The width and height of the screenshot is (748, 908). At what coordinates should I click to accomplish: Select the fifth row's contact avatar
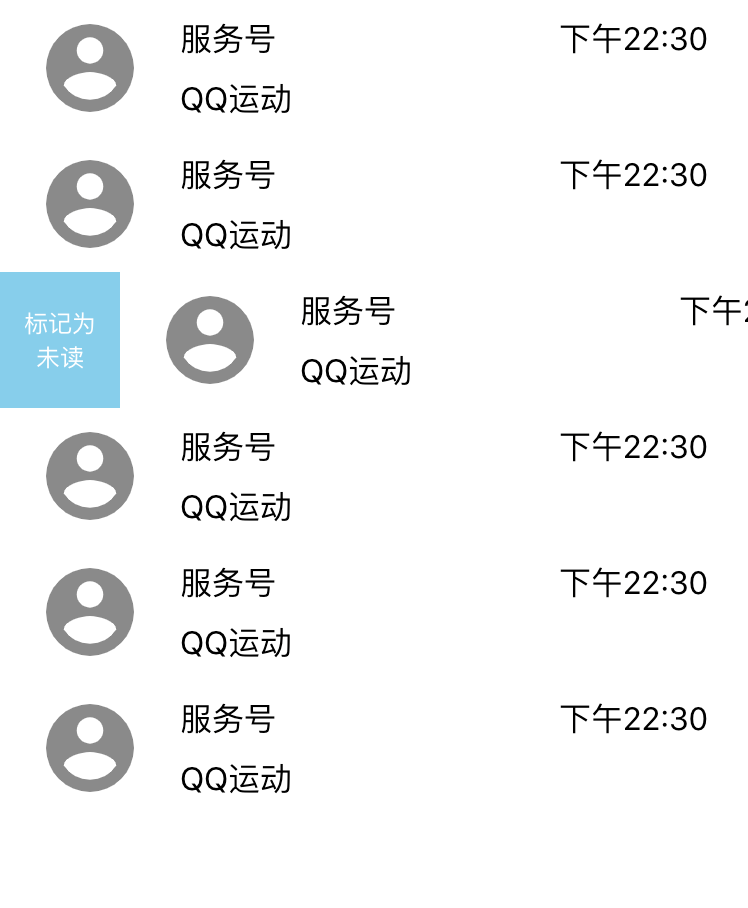(89, 612)
